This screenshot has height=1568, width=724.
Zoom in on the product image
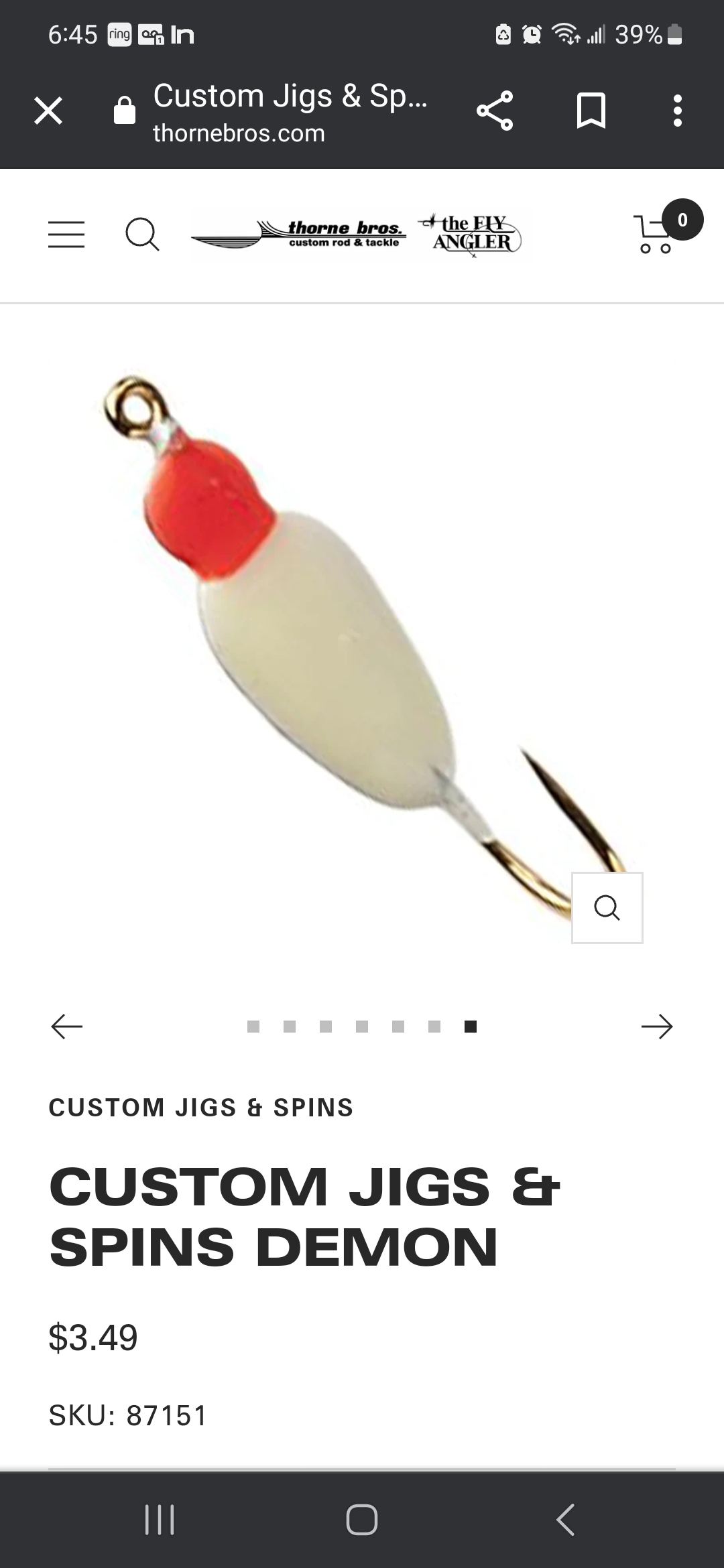(607, 908)
